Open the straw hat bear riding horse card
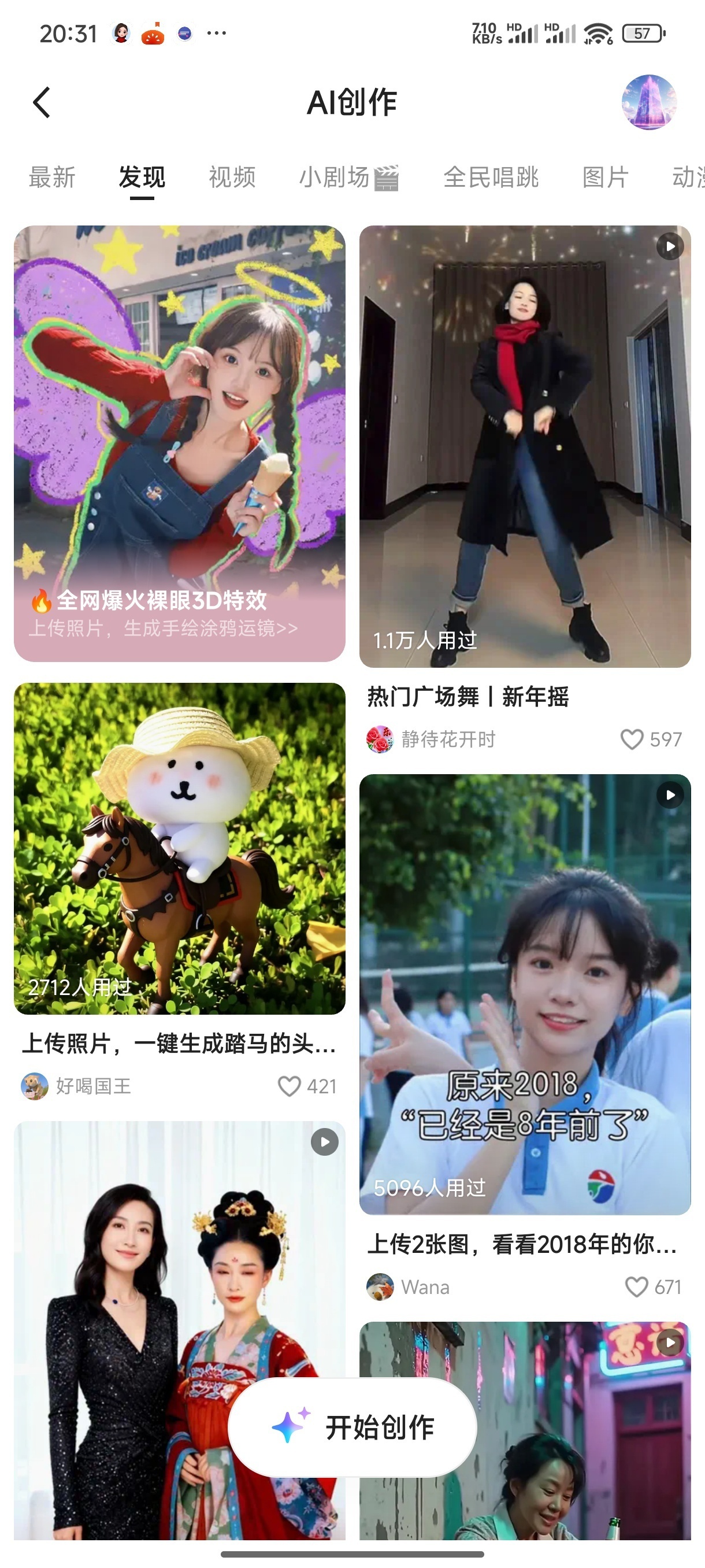The height and width of the screenshot is (1568, 705). 180,849
